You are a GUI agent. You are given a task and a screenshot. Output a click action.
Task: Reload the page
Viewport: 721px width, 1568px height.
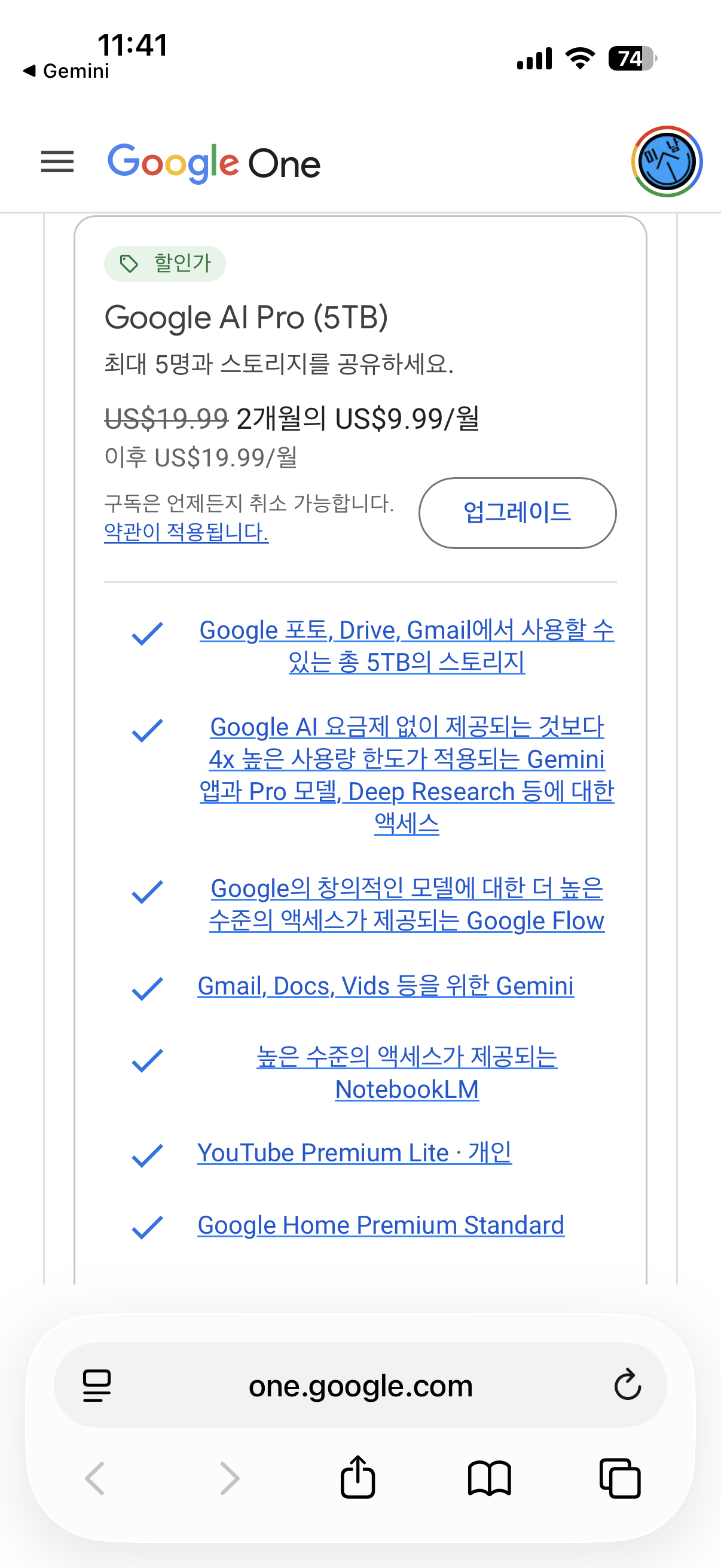pyautogui.click(x=627, y=1385)
